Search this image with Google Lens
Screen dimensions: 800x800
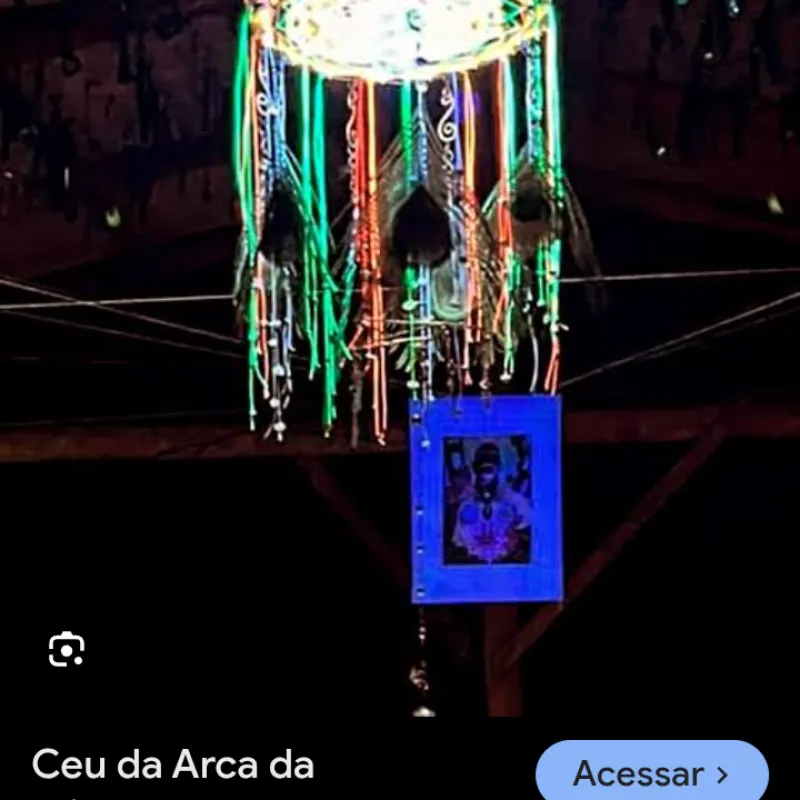(66, 649)
